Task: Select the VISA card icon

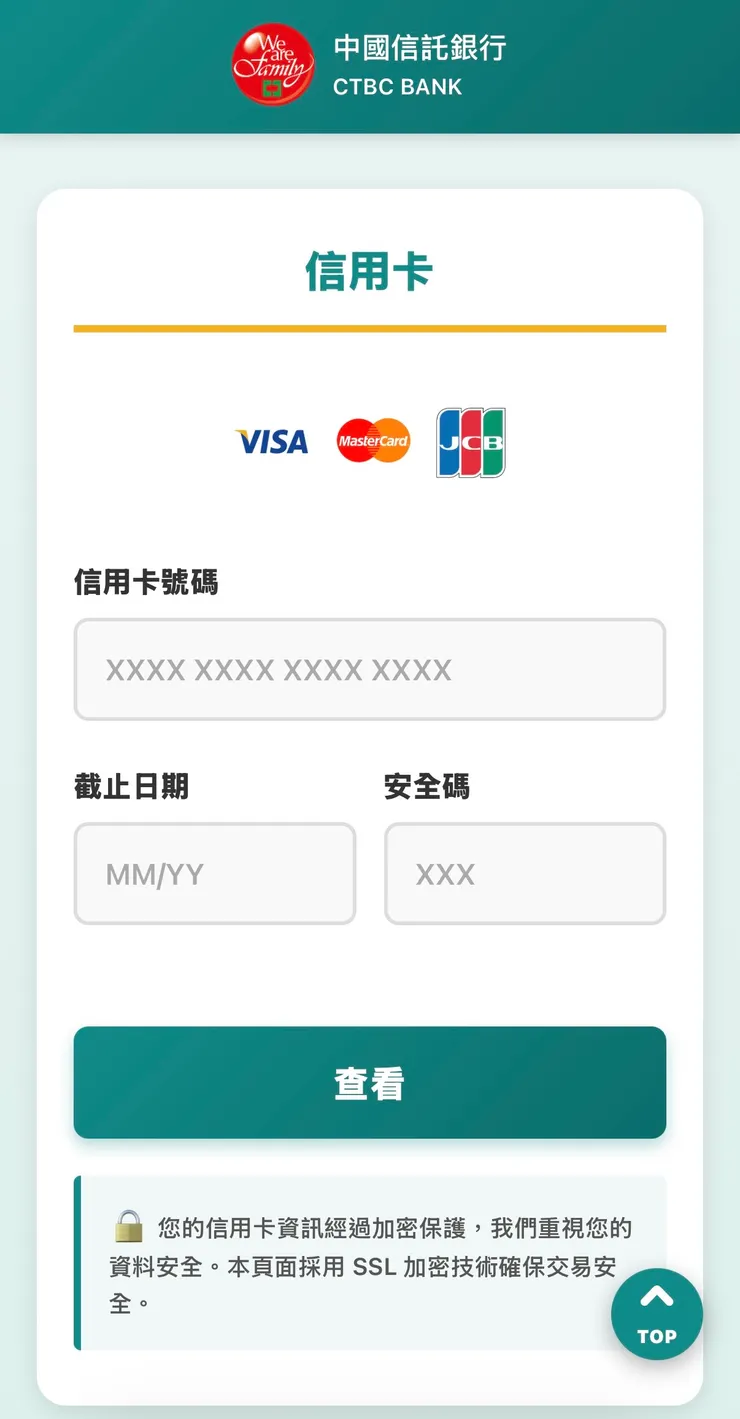Action: pos(270,441)
